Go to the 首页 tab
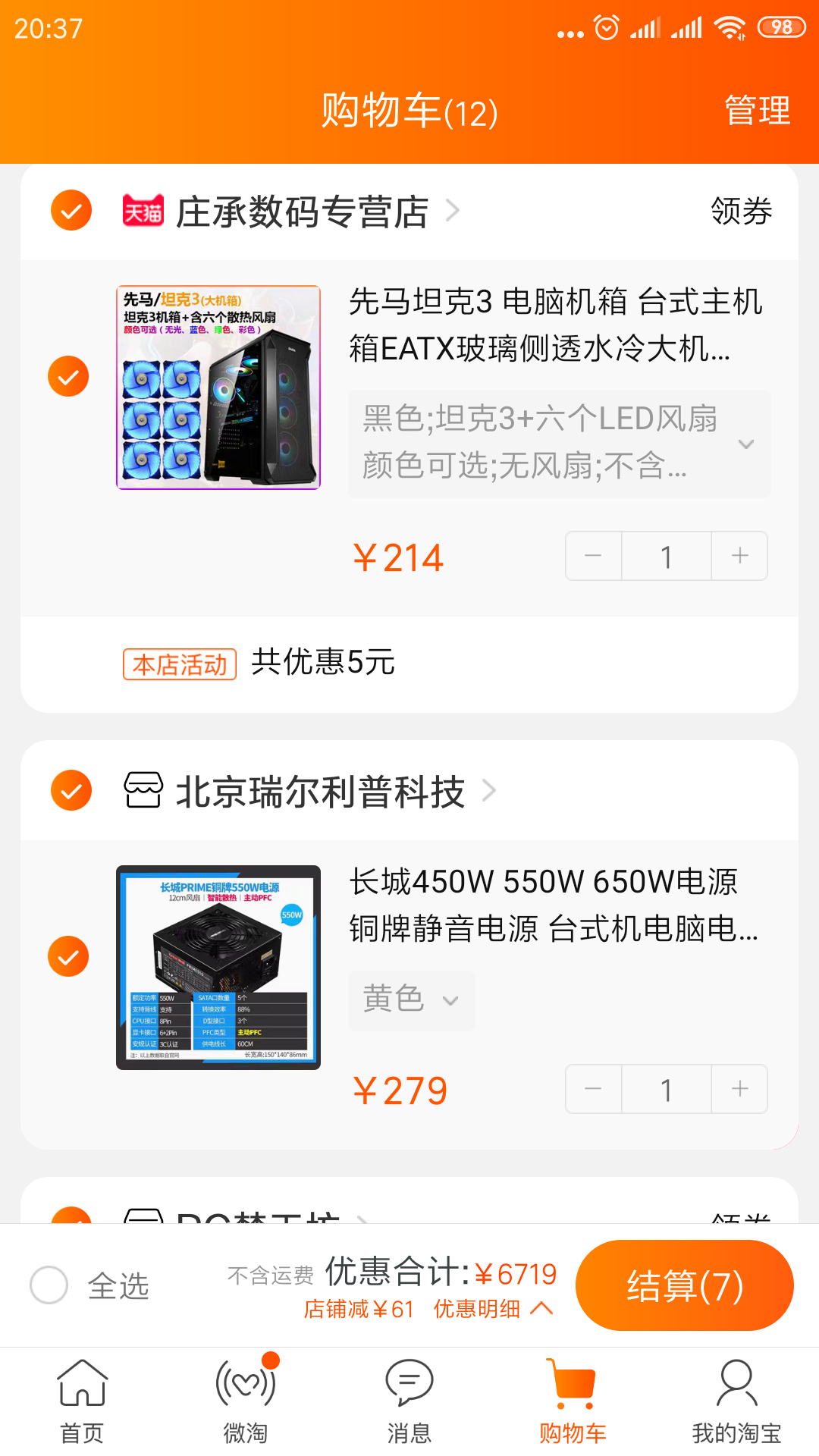Image resolution: width=819 pixels, height=1456 pixels. tap(82, 1401)
